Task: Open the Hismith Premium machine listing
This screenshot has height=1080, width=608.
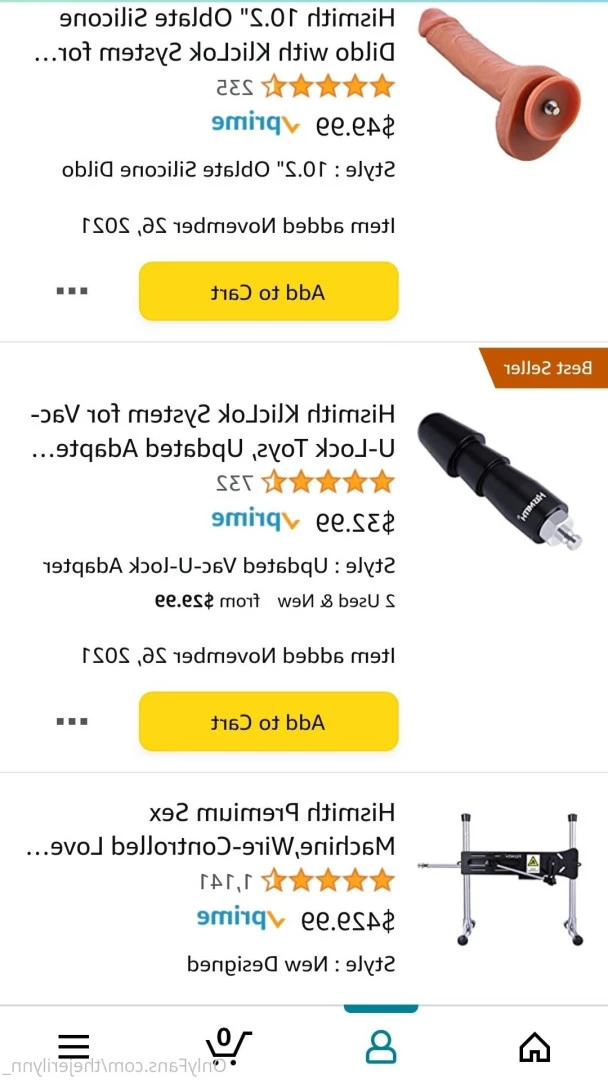Action: click(x=210, y=828)
